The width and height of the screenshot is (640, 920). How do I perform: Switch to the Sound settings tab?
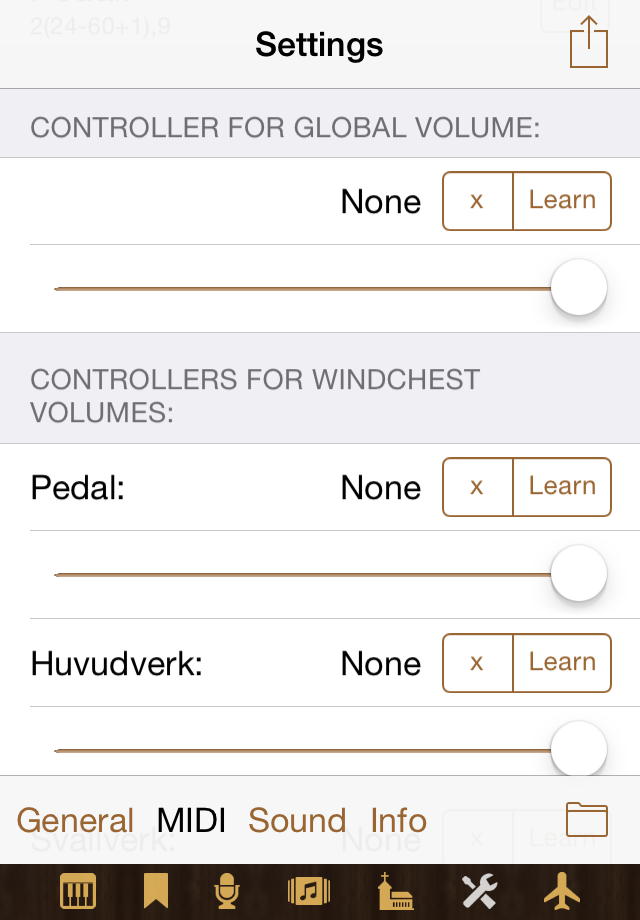pos(297,821)
